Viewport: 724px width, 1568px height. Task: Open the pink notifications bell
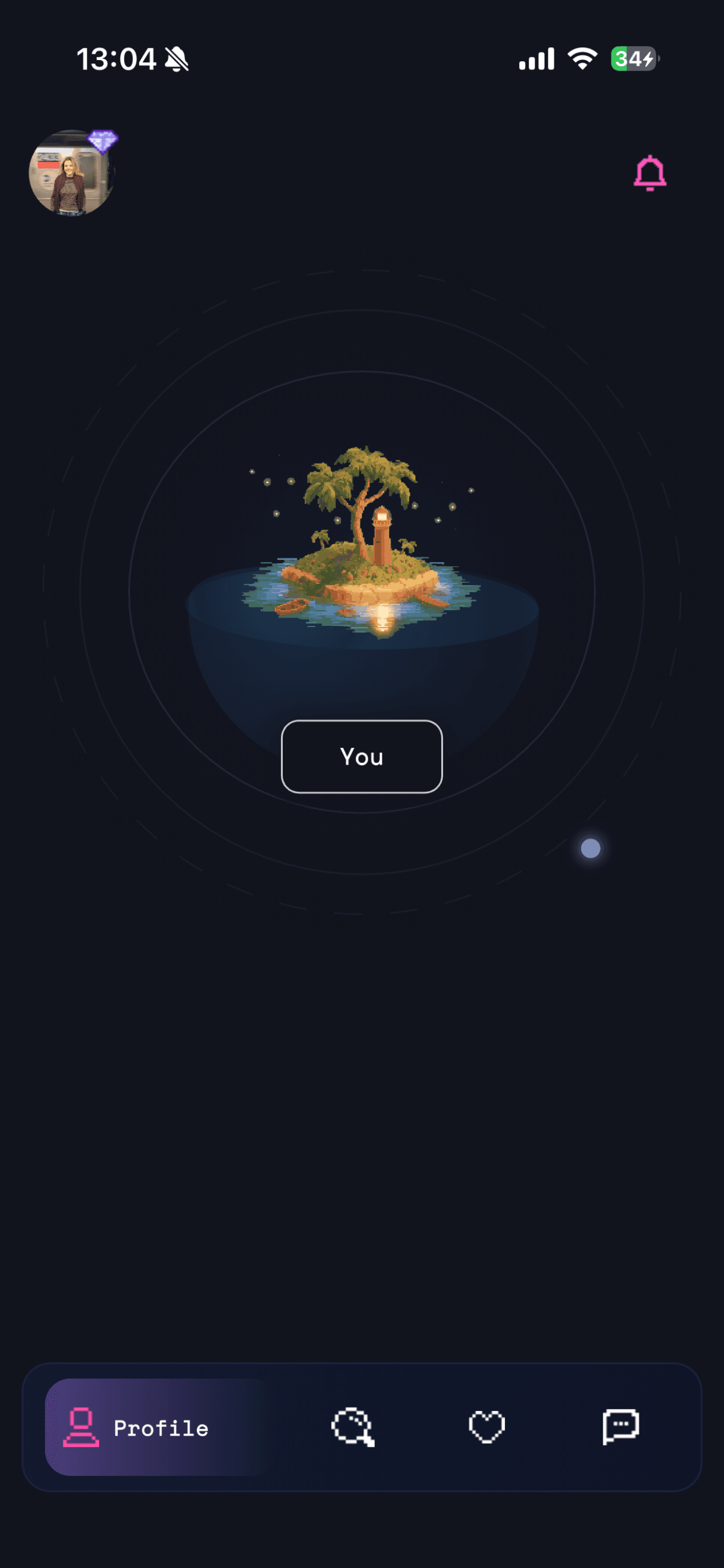click(x=650, y=173)
